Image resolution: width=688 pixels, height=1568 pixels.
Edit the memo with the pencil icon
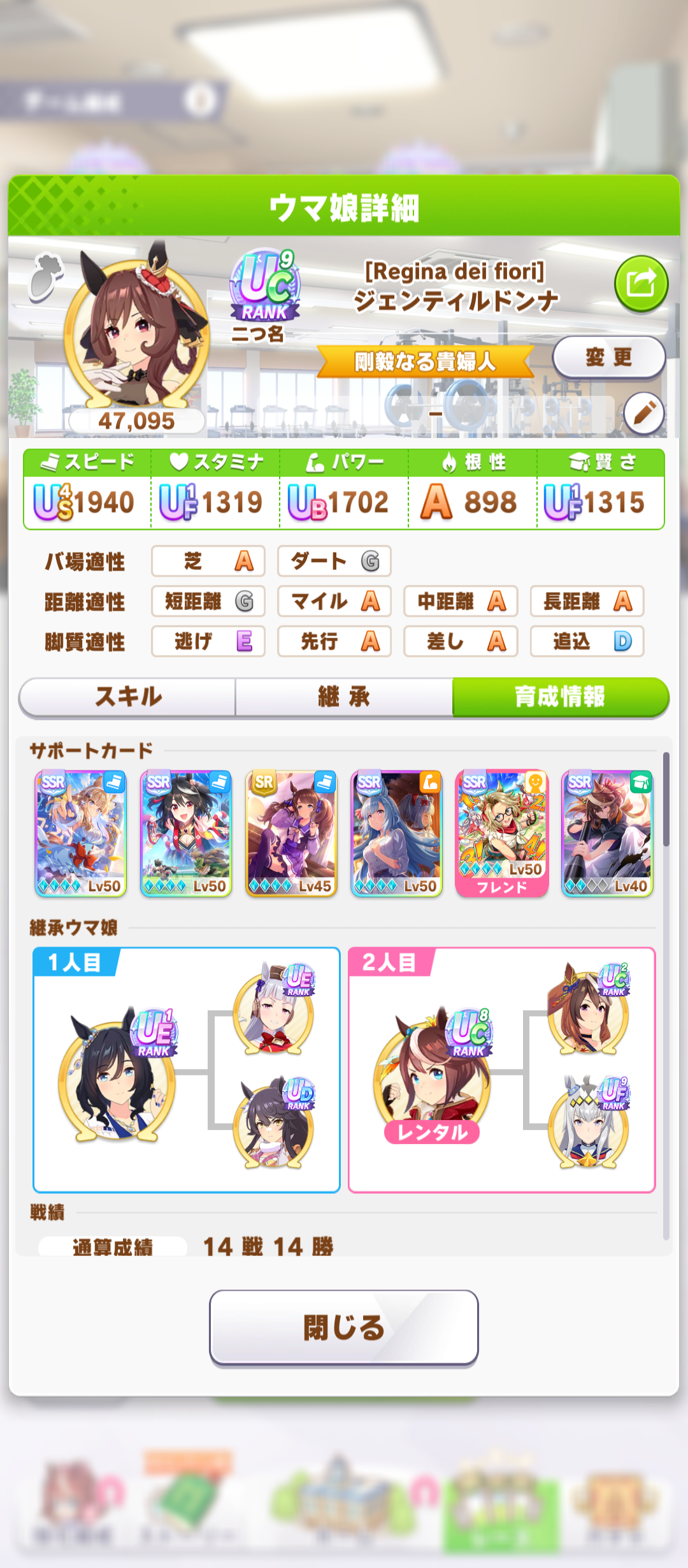point(644,414)
